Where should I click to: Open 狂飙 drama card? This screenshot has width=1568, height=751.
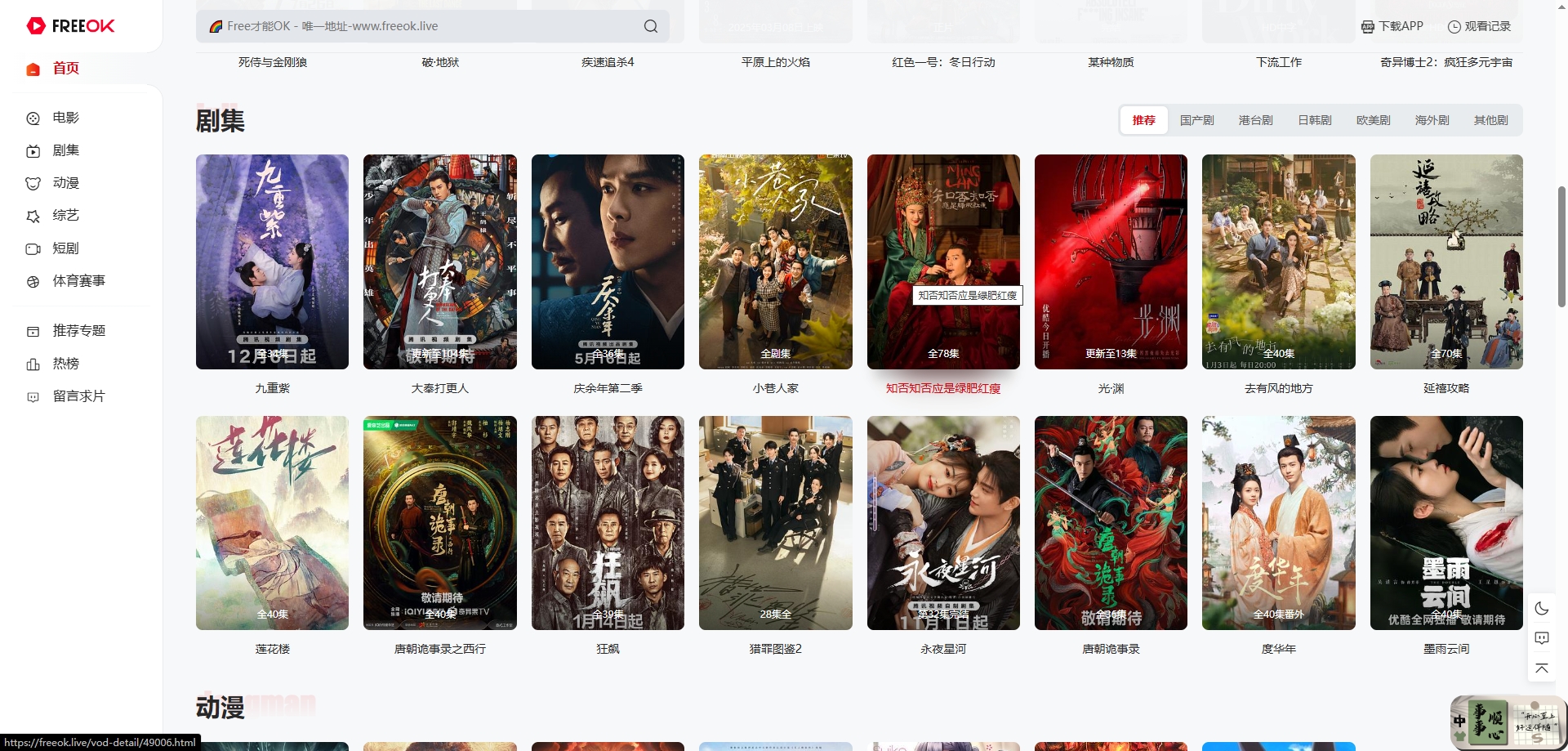[x=608, y=523]
